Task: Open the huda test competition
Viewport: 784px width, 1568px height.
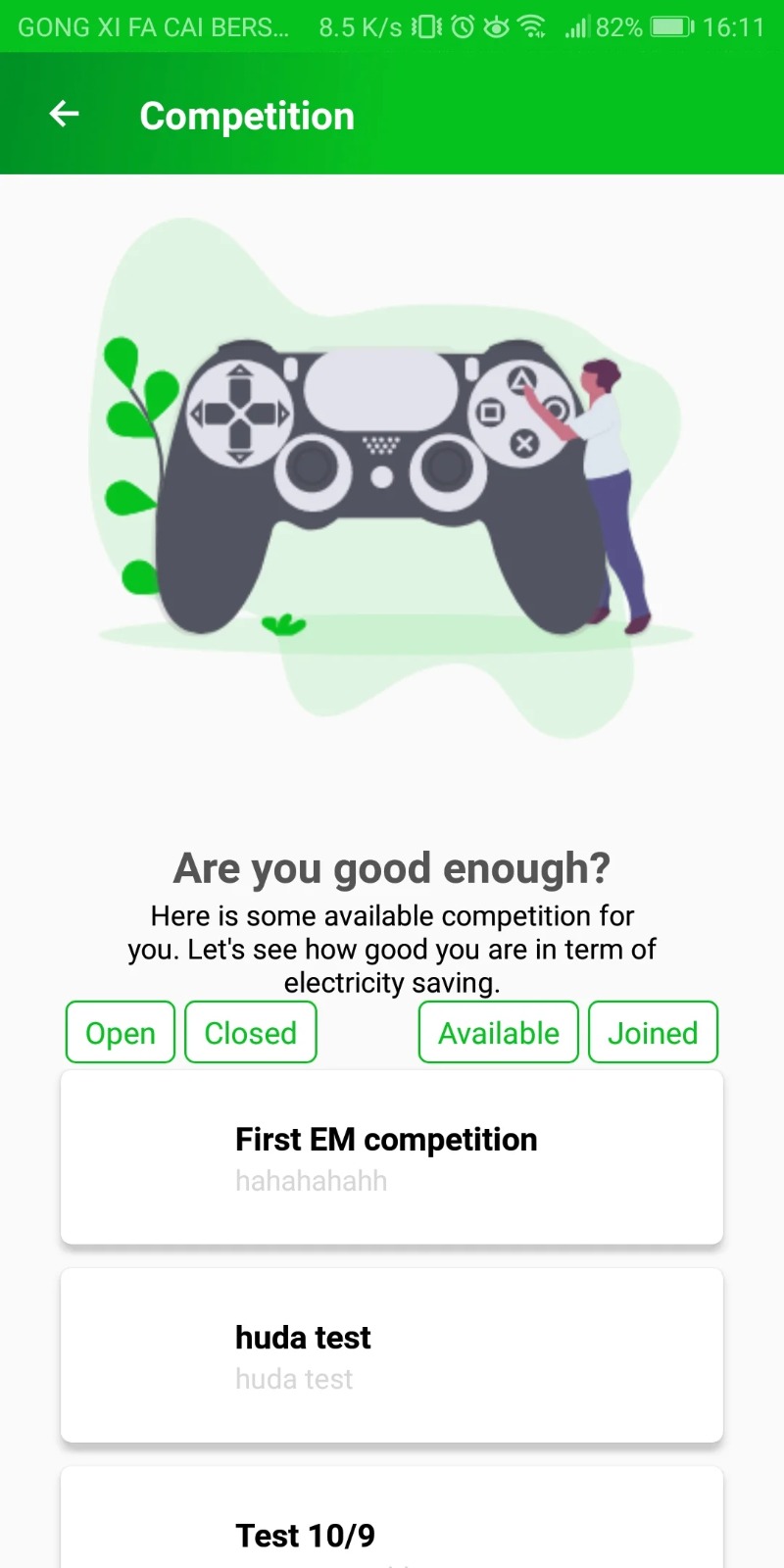Action: (392, 1355)
